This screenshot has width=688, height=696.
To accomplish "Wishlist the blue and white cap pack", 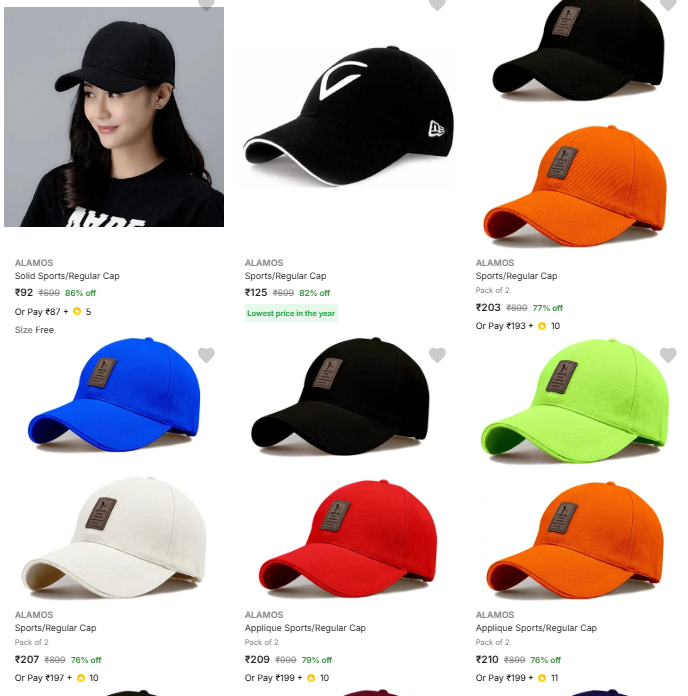I will (206, 355).
